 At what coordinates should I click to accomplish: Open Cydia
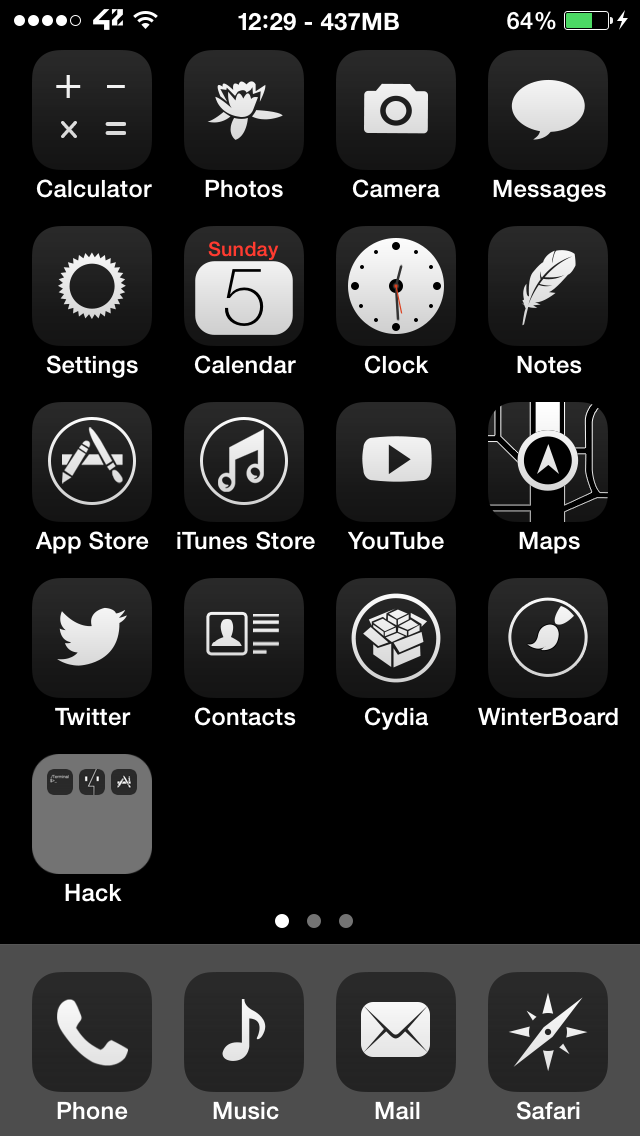pos(396,638)
